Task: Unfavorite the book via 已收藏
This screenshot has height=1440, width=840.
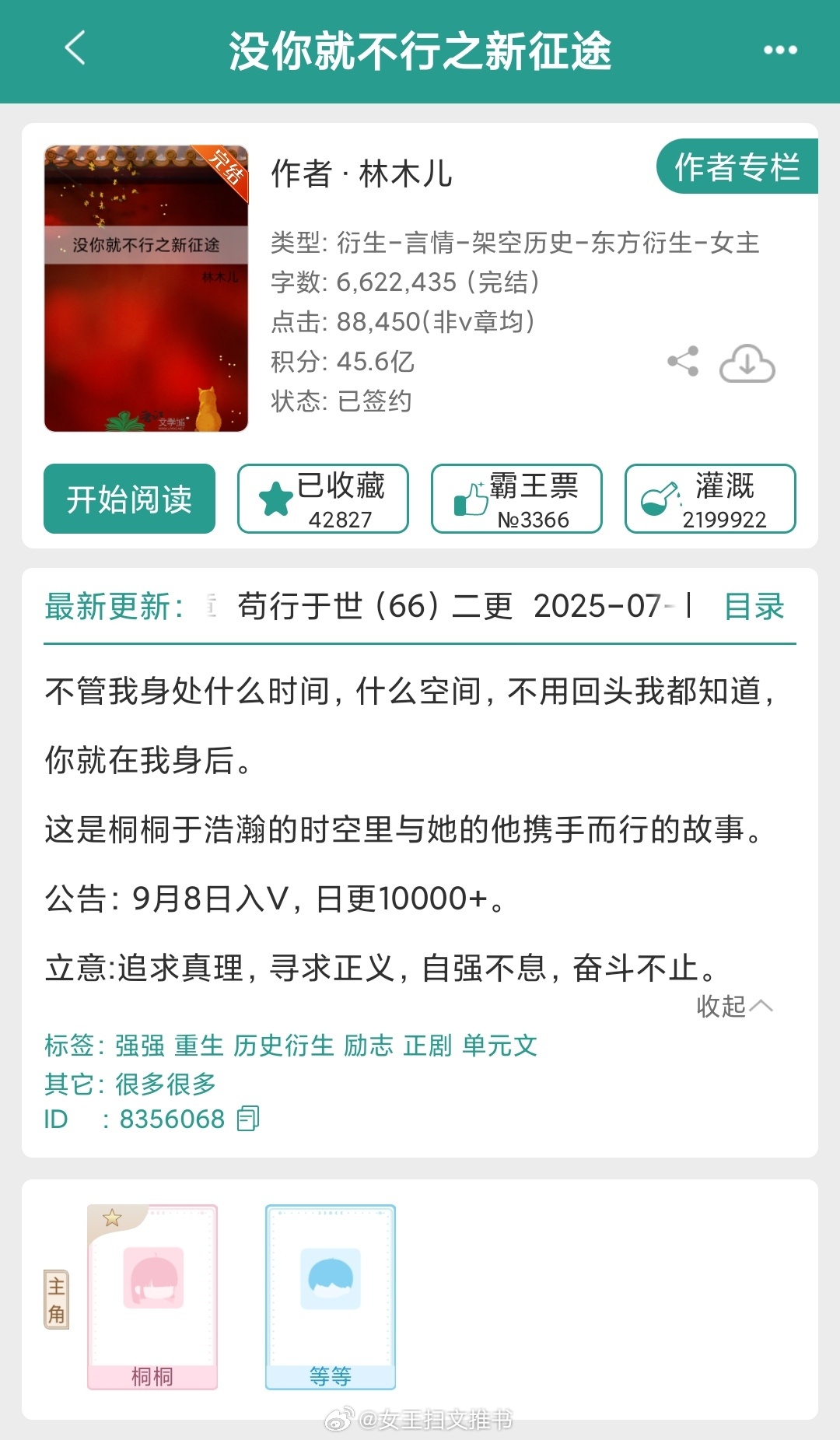Action: pyautogui.click(x=321, y=499)
